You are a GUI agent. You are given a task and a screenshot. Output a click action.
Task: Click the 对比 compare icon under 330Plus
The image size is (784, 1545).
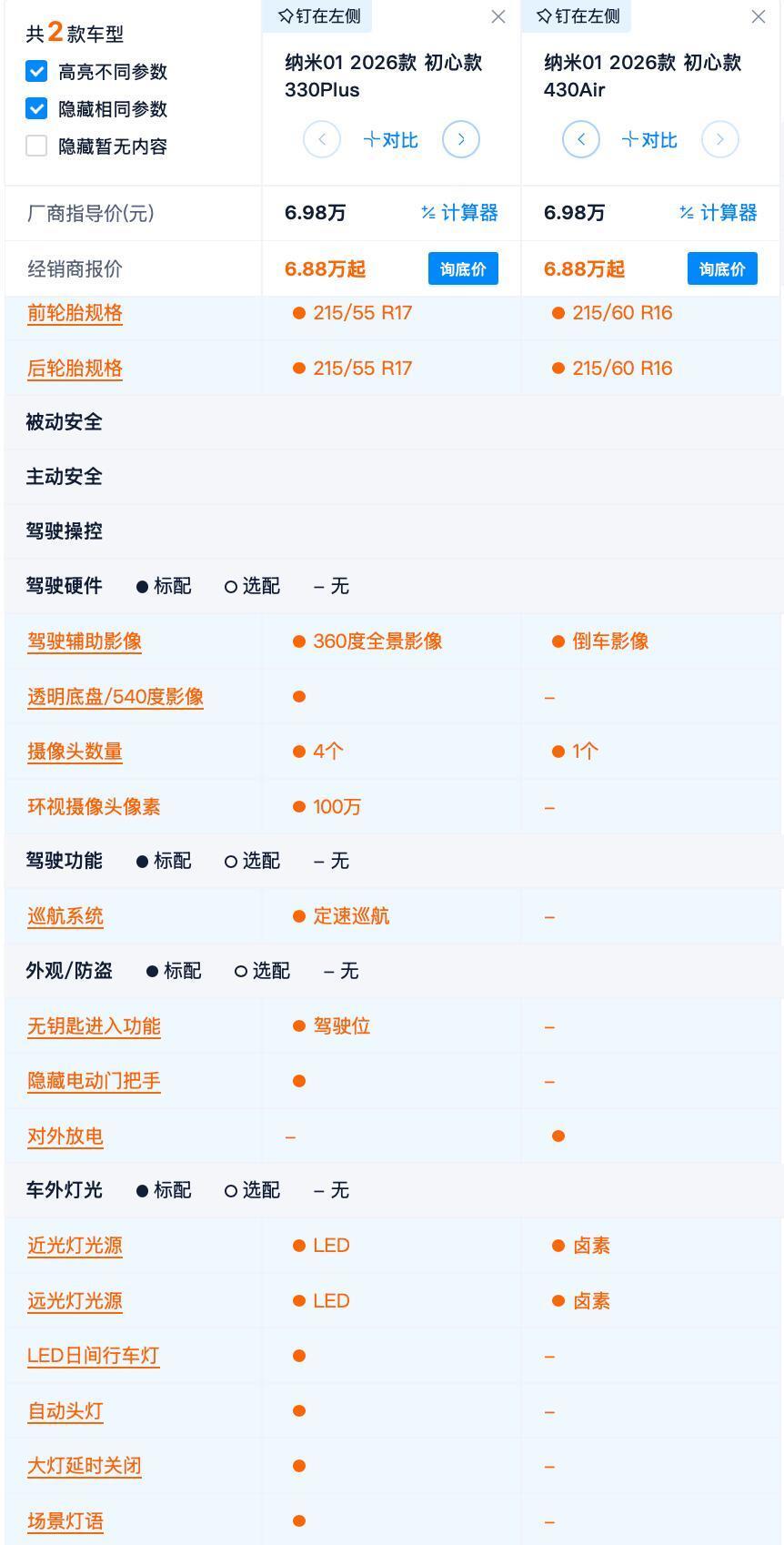389,139
